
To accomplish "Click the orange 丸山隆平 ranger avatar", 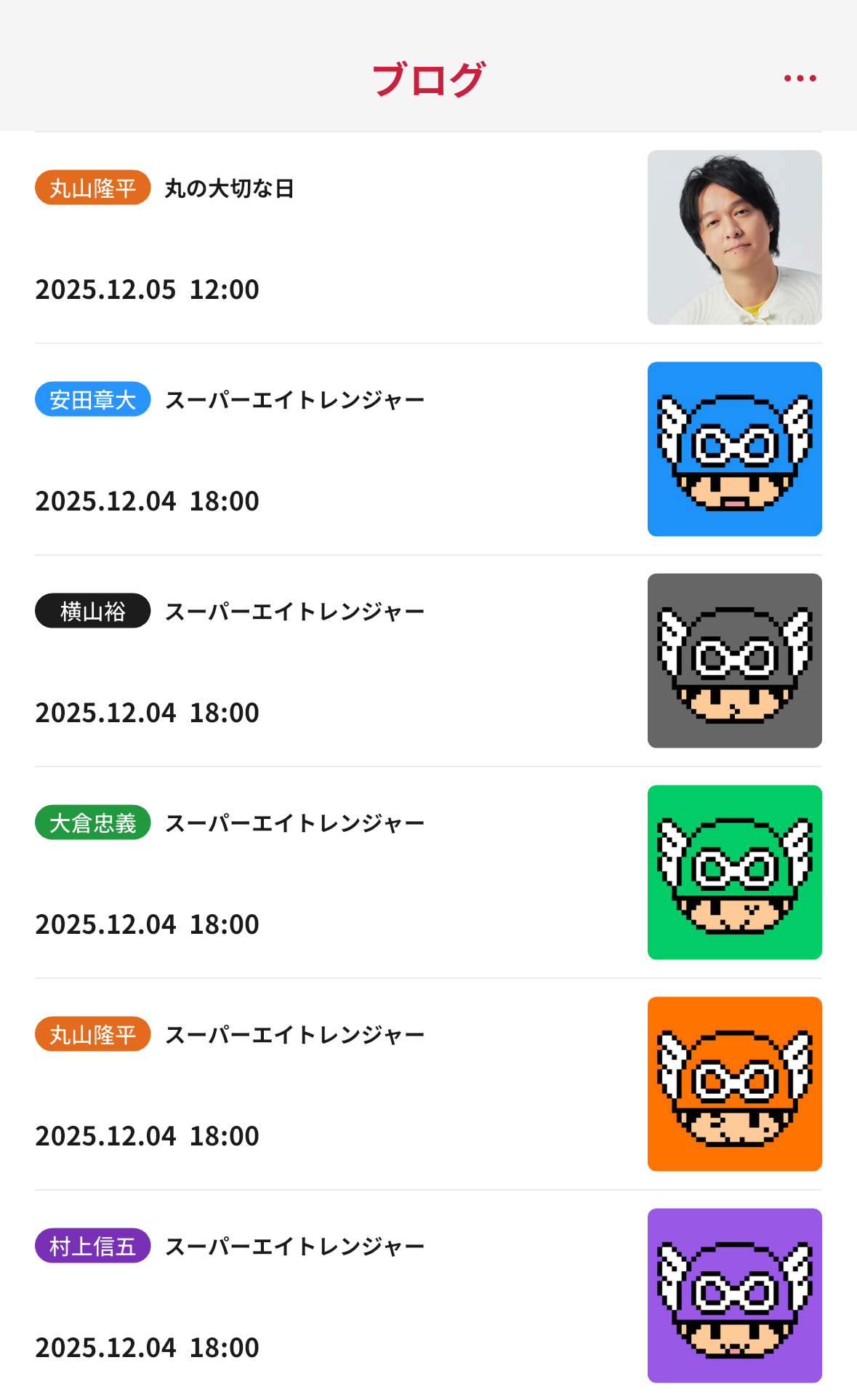I will [734, 1084].
